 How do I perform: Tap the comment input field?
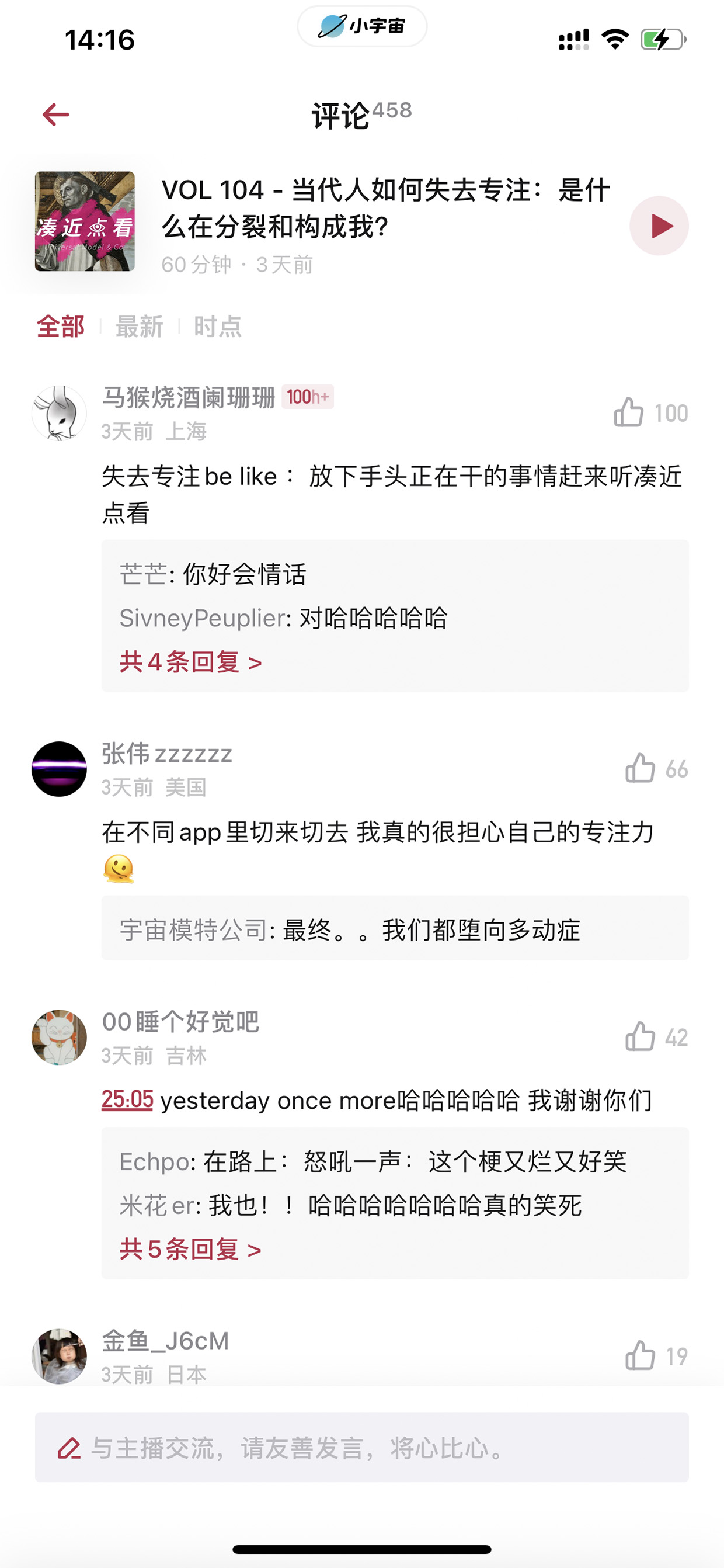pyautogui.click(x=362, y=1448)
